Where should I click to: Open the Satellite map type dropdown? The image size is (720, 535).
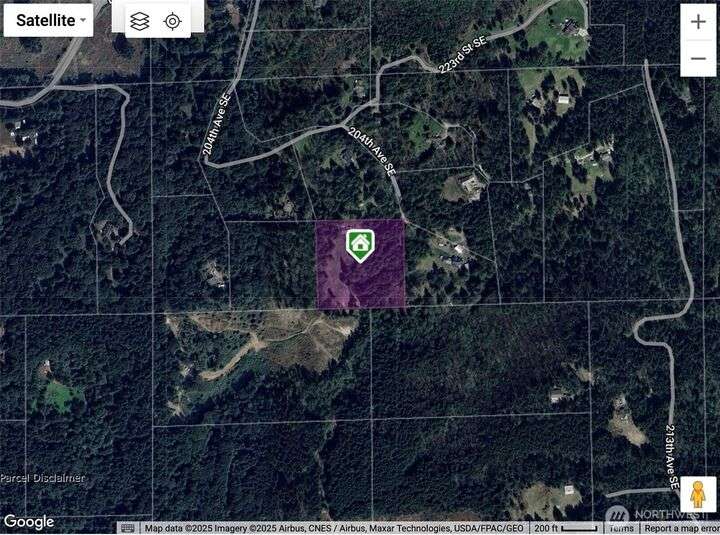(x=49, y=20)
